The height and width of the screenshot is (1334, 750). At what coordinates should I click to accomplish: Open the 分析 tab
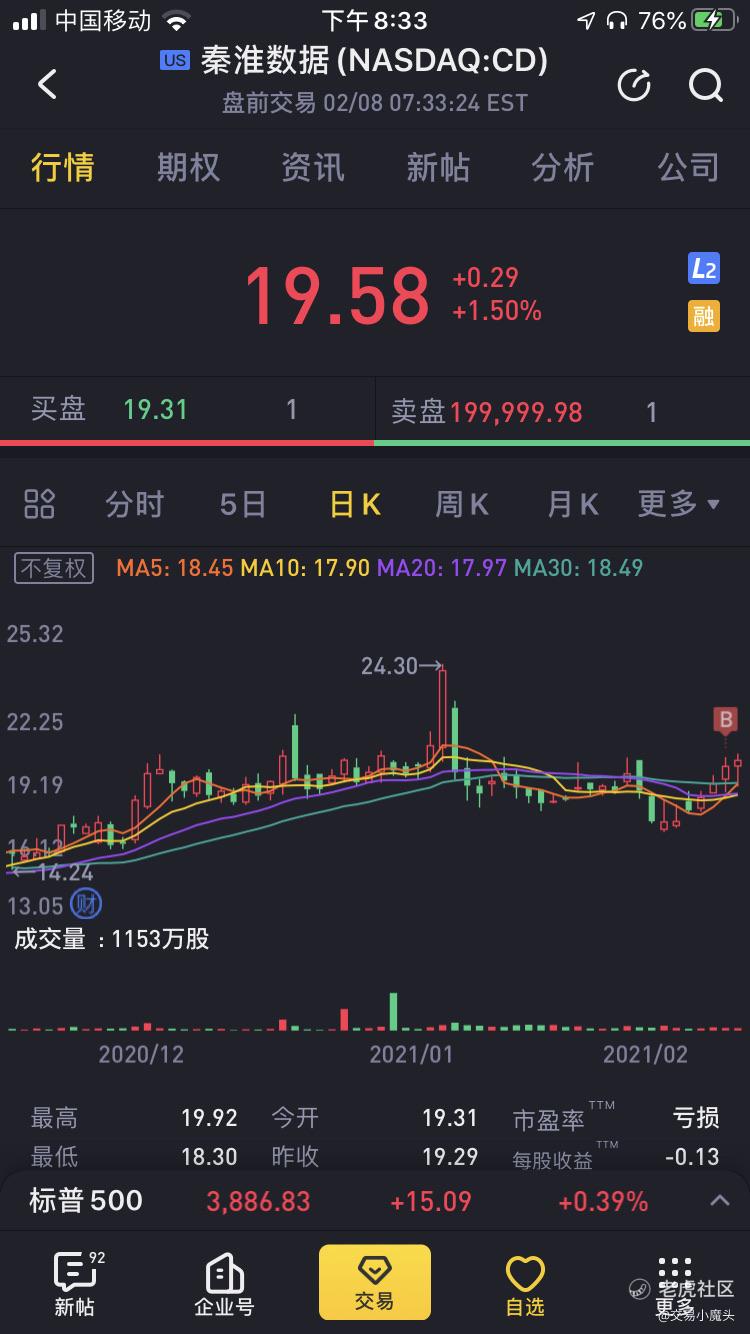coord(562,167)
